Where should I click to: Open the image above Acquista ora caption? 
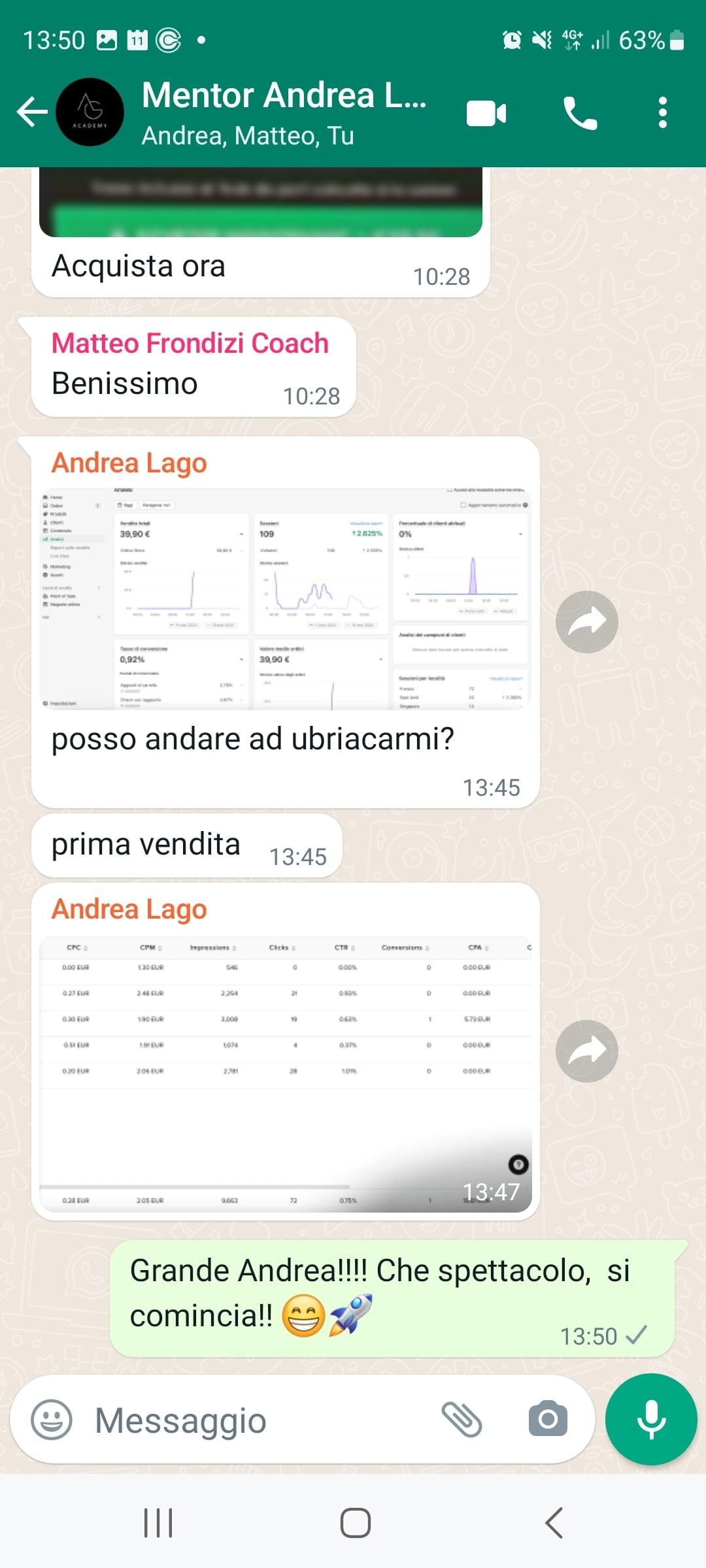pos(261,202)
